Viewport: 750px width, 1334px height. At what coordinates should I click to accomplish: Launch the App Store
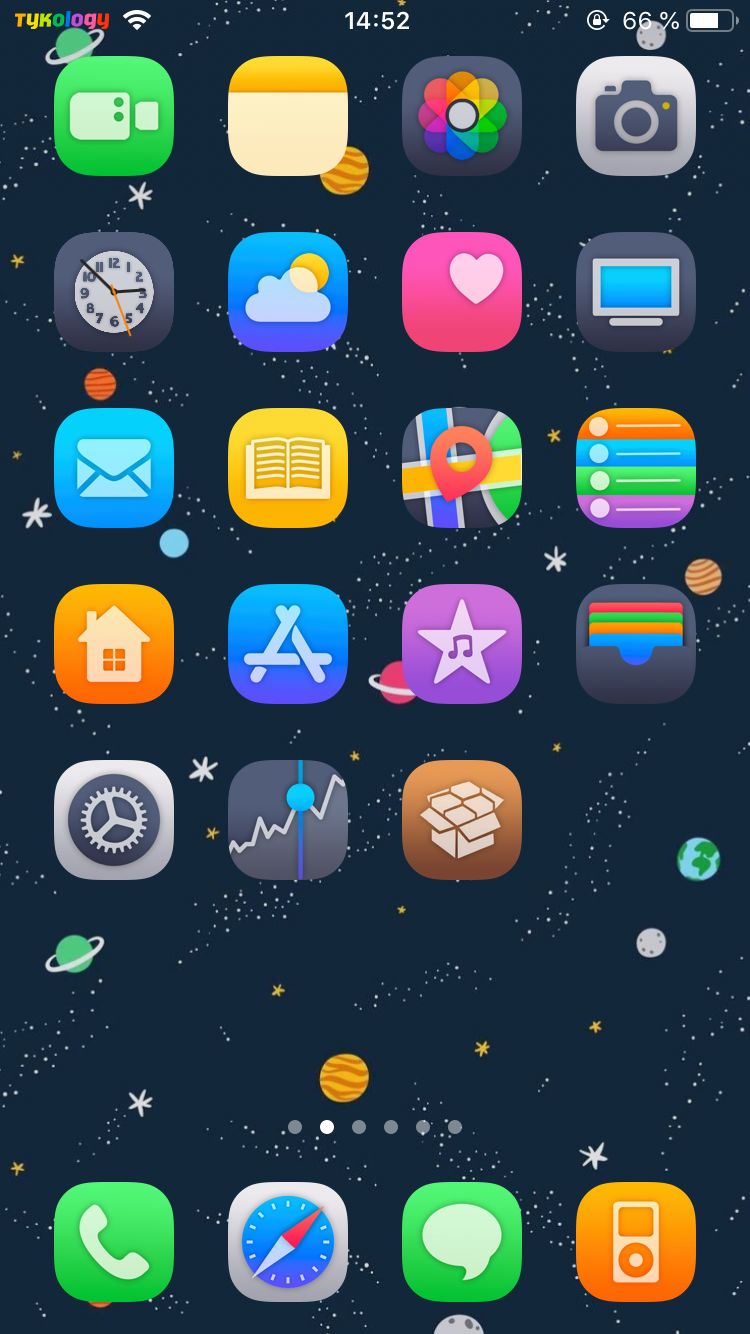[288, 644]
